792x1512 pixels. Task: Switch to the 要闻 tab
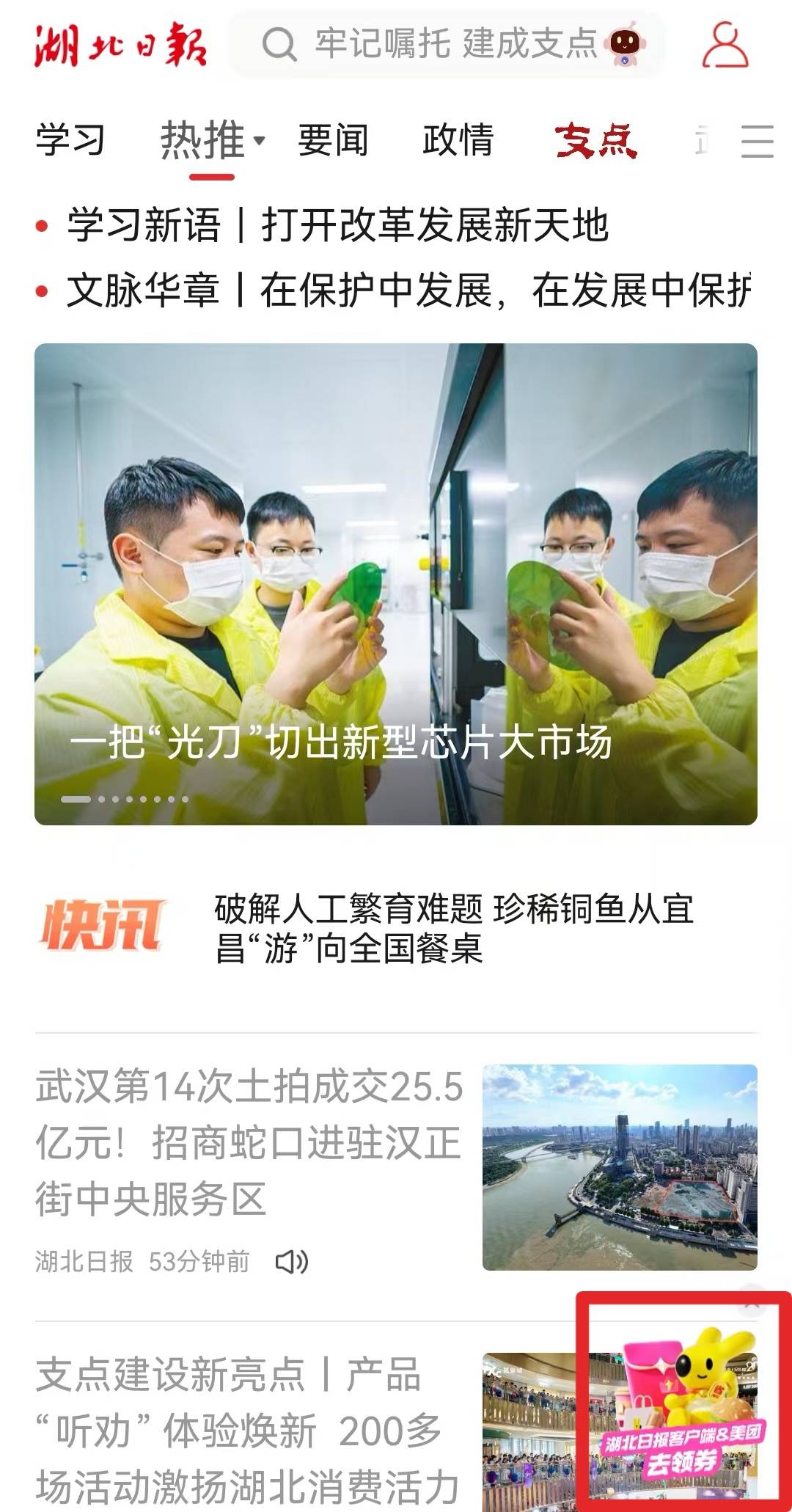333,139
